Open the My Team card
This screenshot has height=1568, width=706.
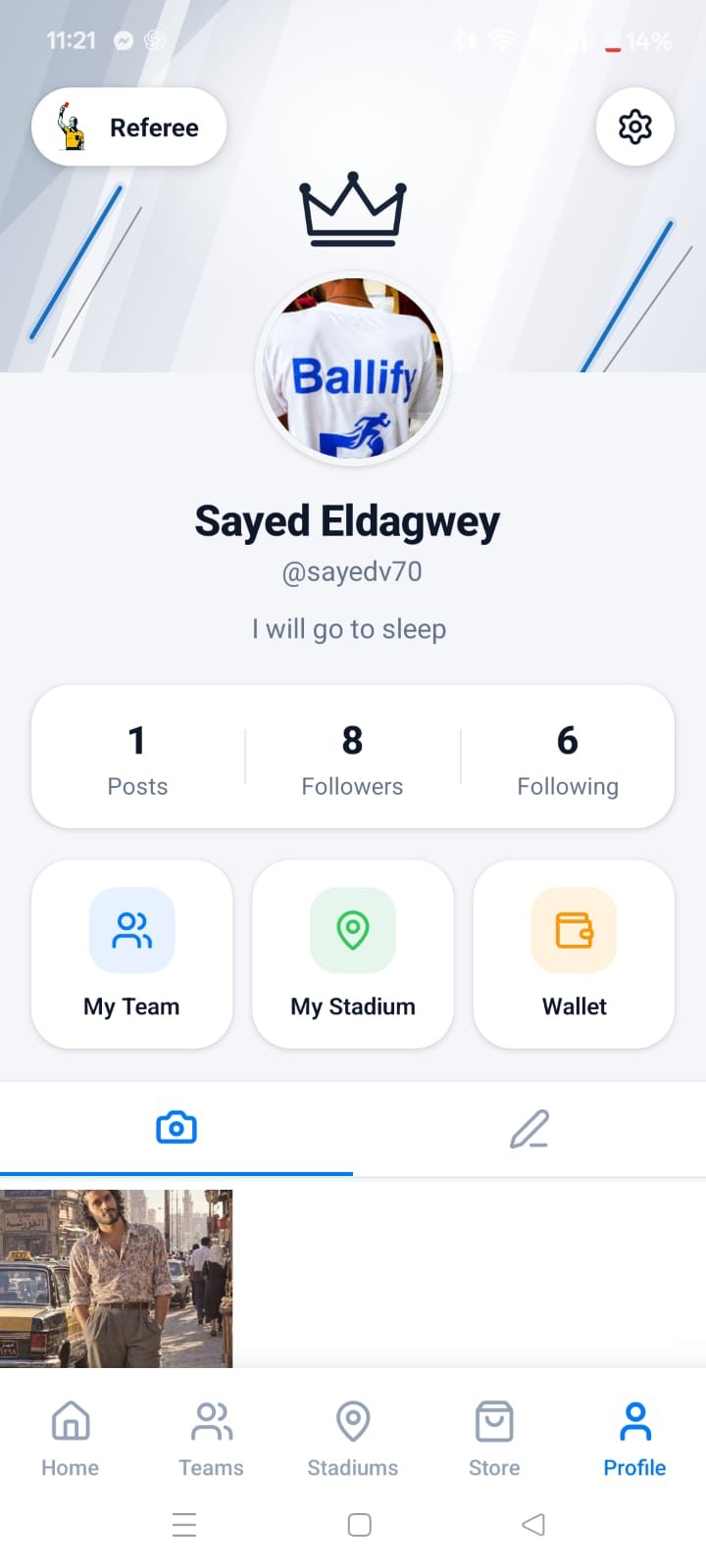pyautogui.click(x=131, y=954)
